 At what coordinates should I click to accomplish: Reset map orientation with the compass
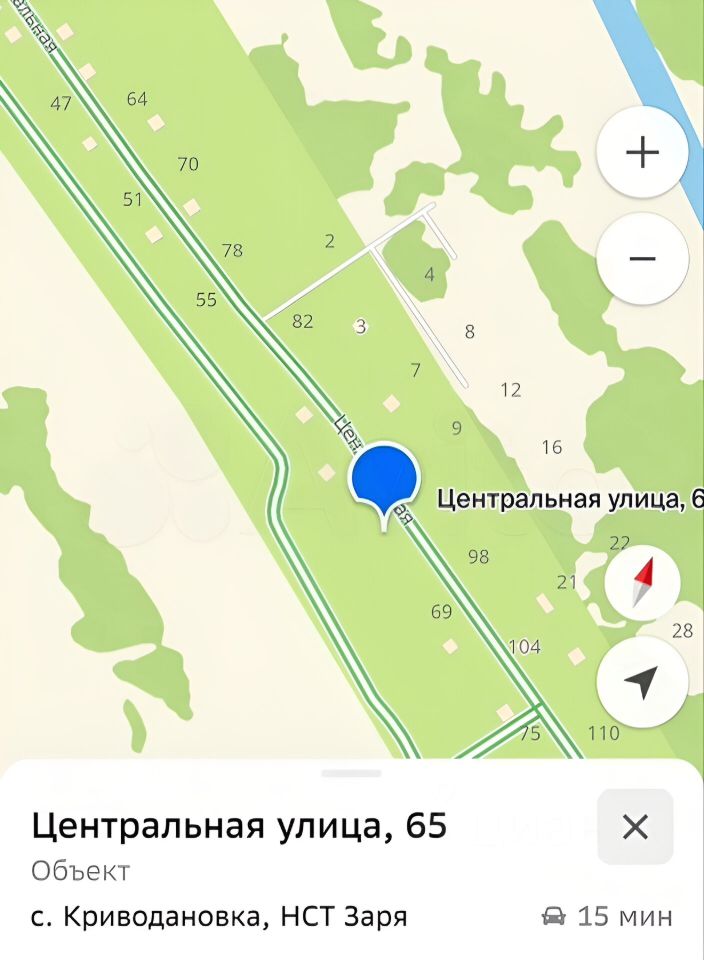[x=642, y=584]
